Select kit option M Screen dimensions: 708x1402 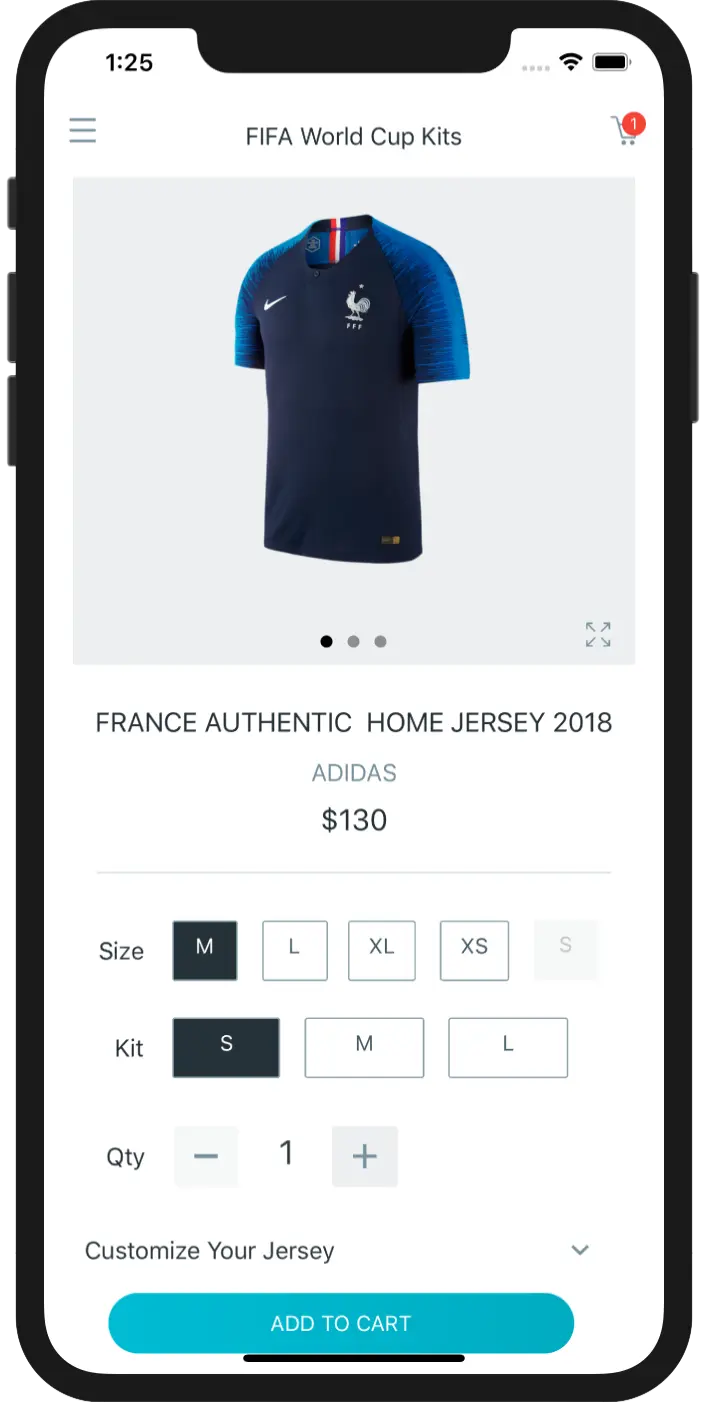pos(364,1047)
